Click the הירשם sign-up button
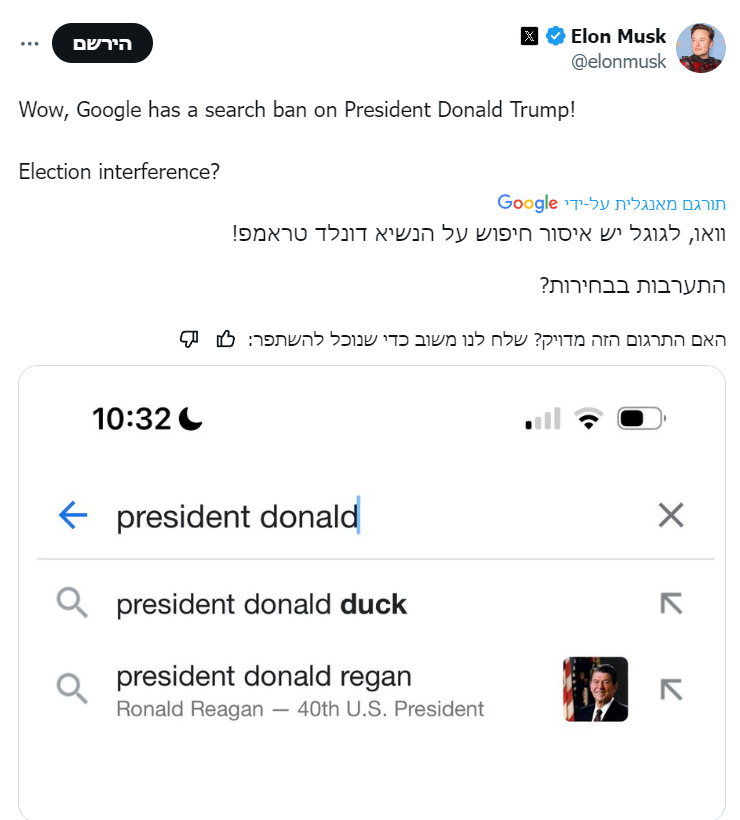The width and height of the screenshot is (740, 820). (103, 44)
